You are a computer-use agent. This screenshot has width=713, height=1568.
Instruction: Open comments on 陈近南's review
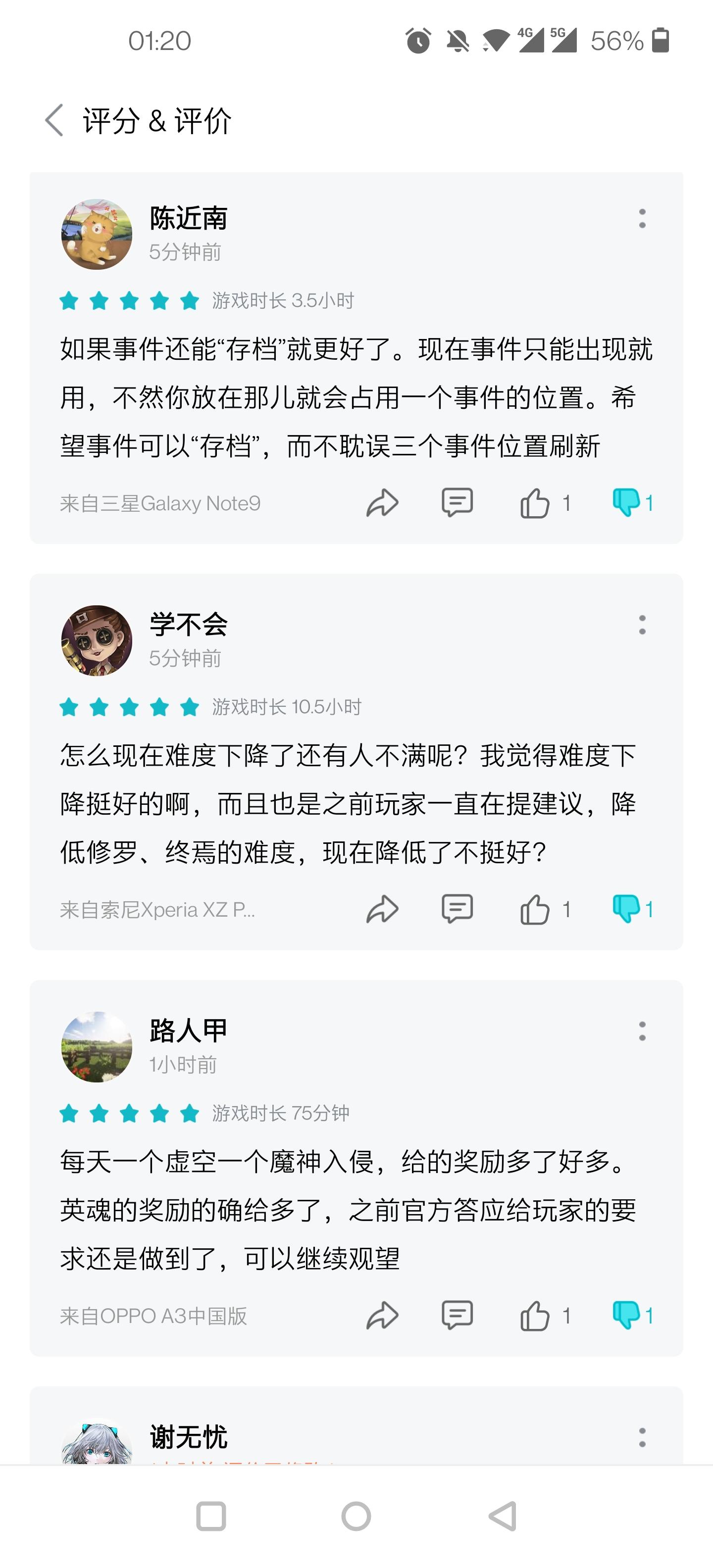458,503
